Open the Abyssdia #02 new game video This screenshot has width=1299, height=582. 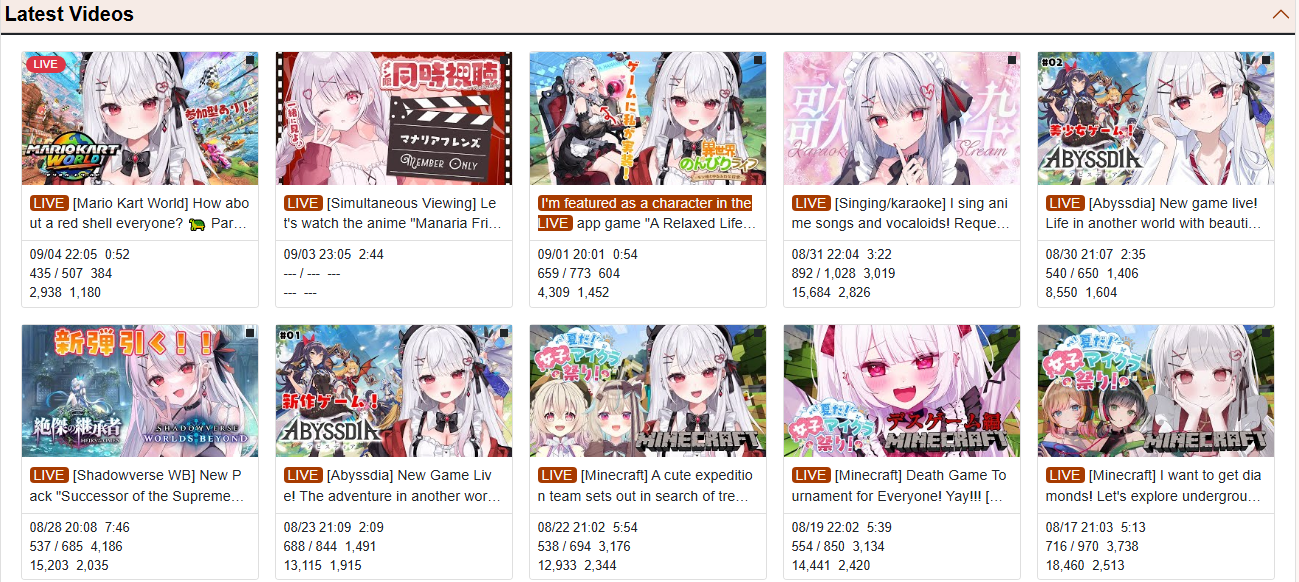[1156, 119]
